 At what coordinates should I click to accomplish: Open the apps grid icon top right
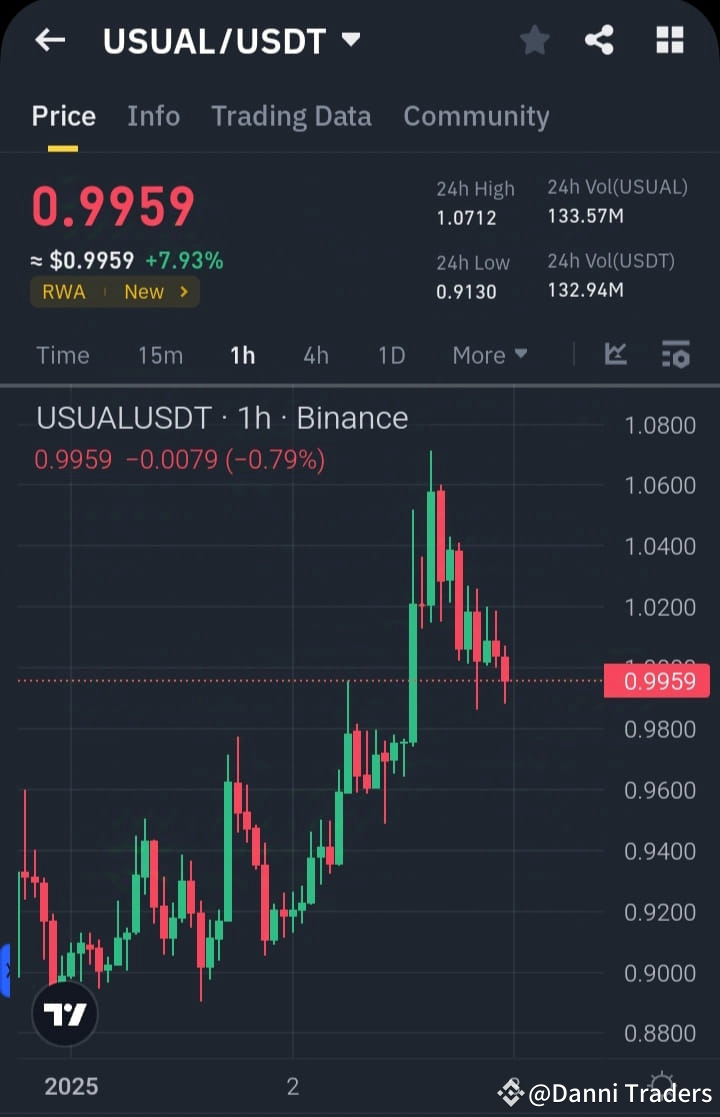pos(669,40)
